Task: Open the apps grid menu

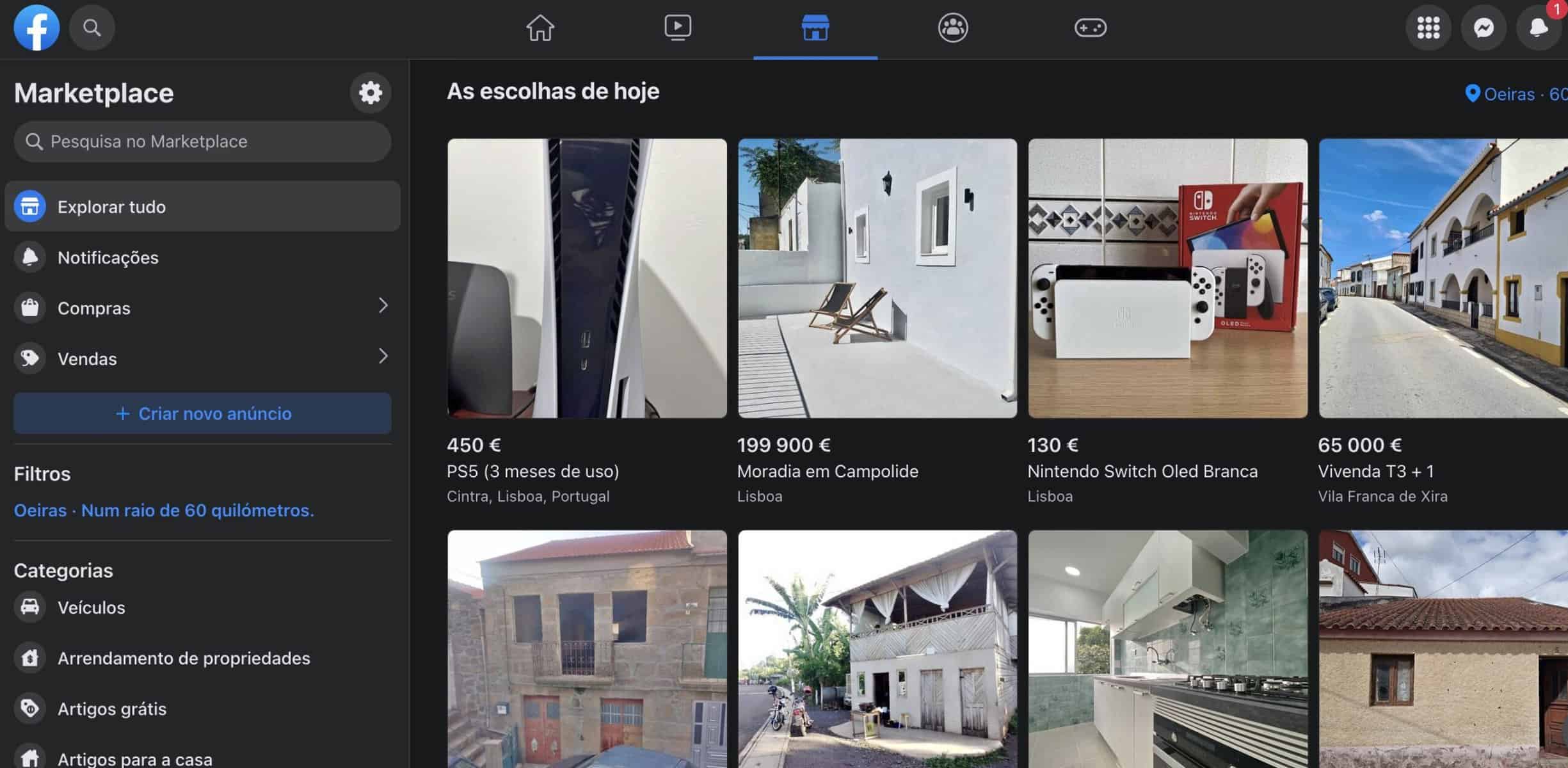Action: pos(1428,28)
